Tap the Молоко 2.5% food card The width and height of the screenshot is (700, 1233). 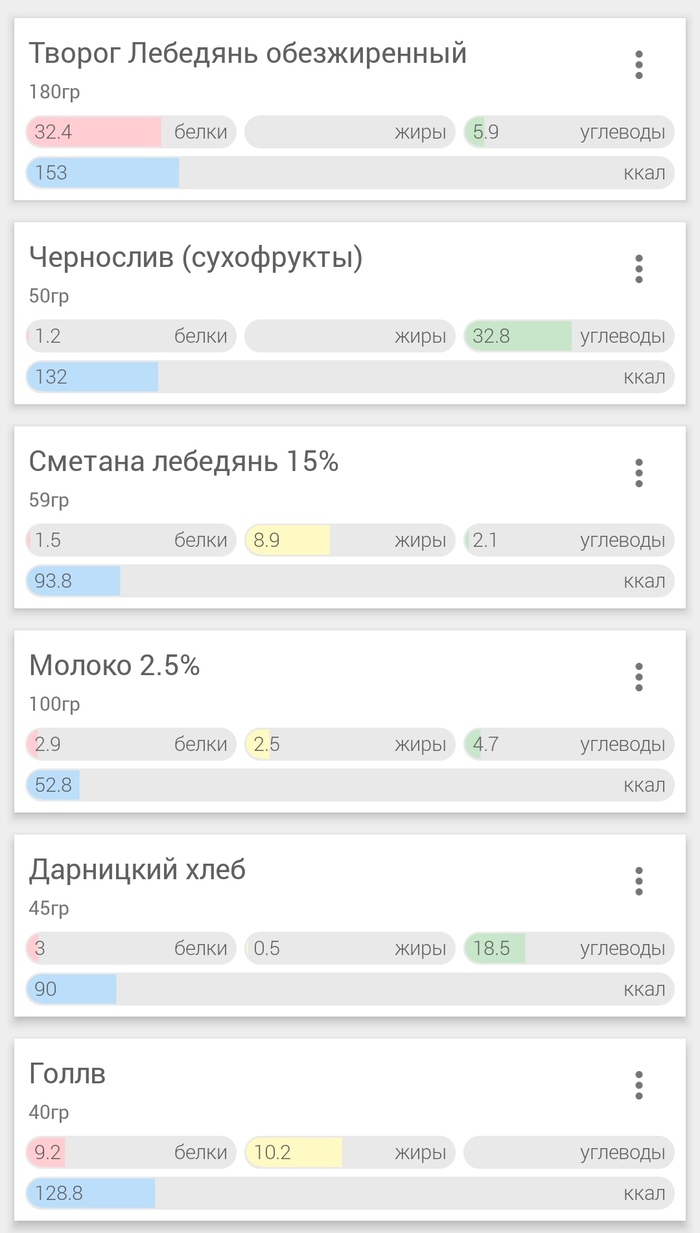click(x=300, y=682)
